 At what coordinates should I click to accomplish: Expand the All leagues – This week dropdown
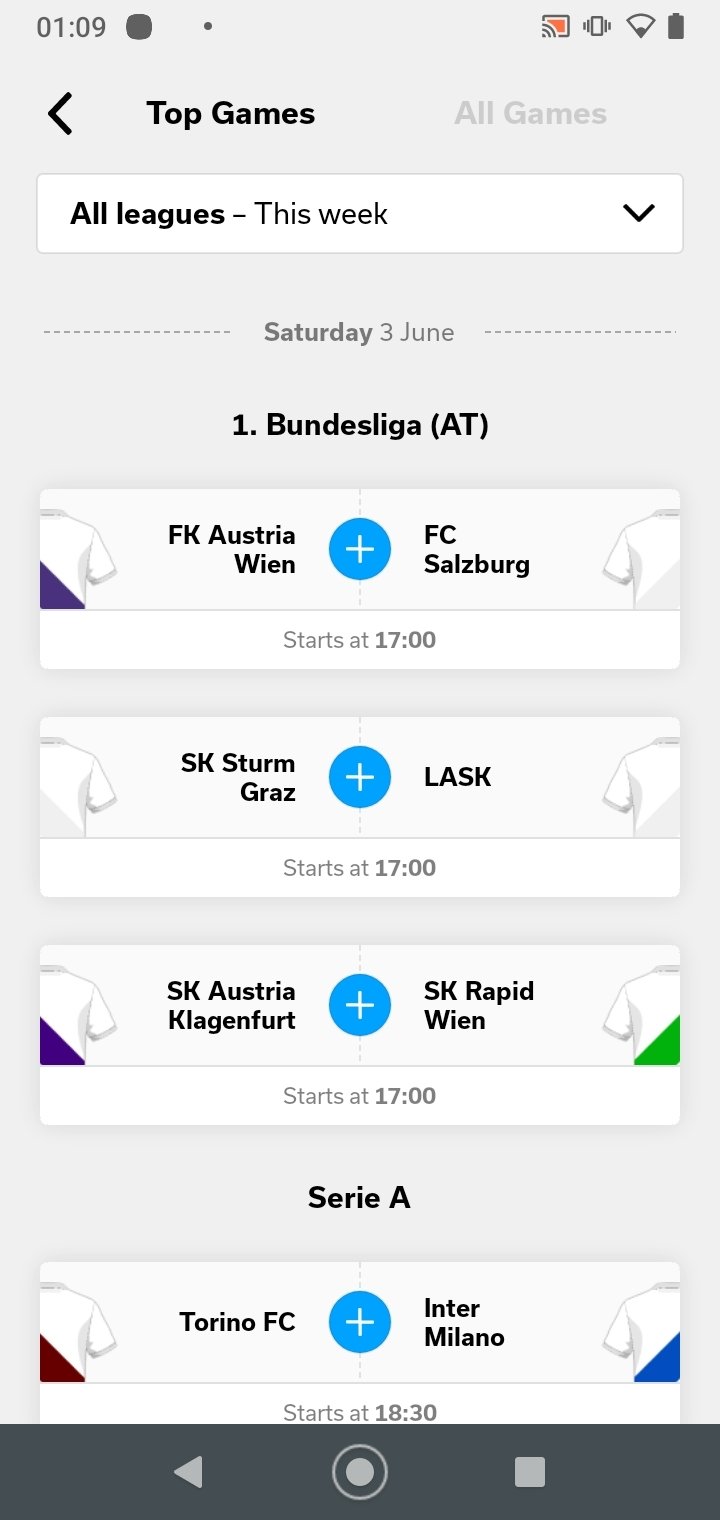coord(360,214)
